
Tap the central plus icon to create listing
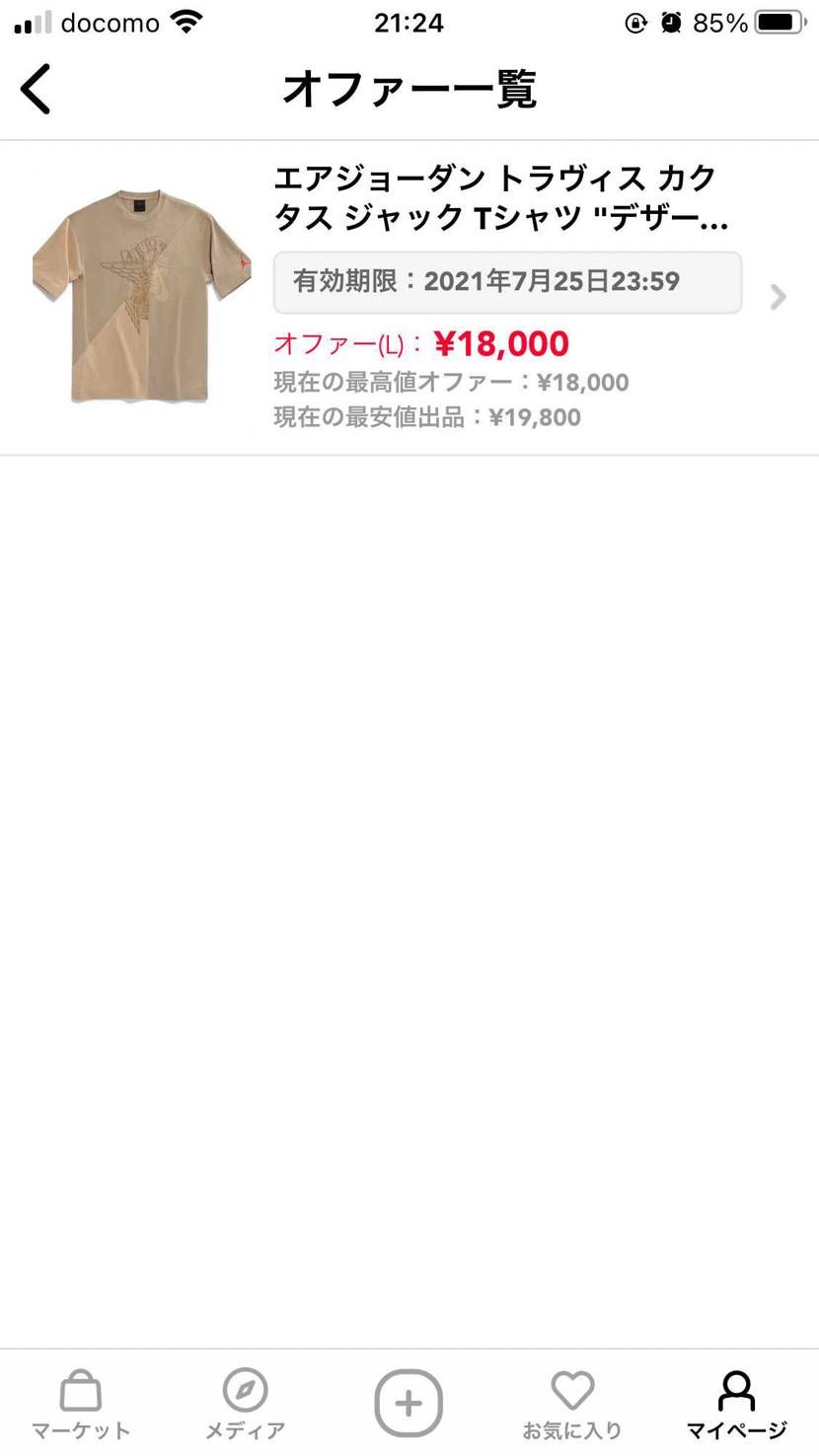coord(409,1401)
